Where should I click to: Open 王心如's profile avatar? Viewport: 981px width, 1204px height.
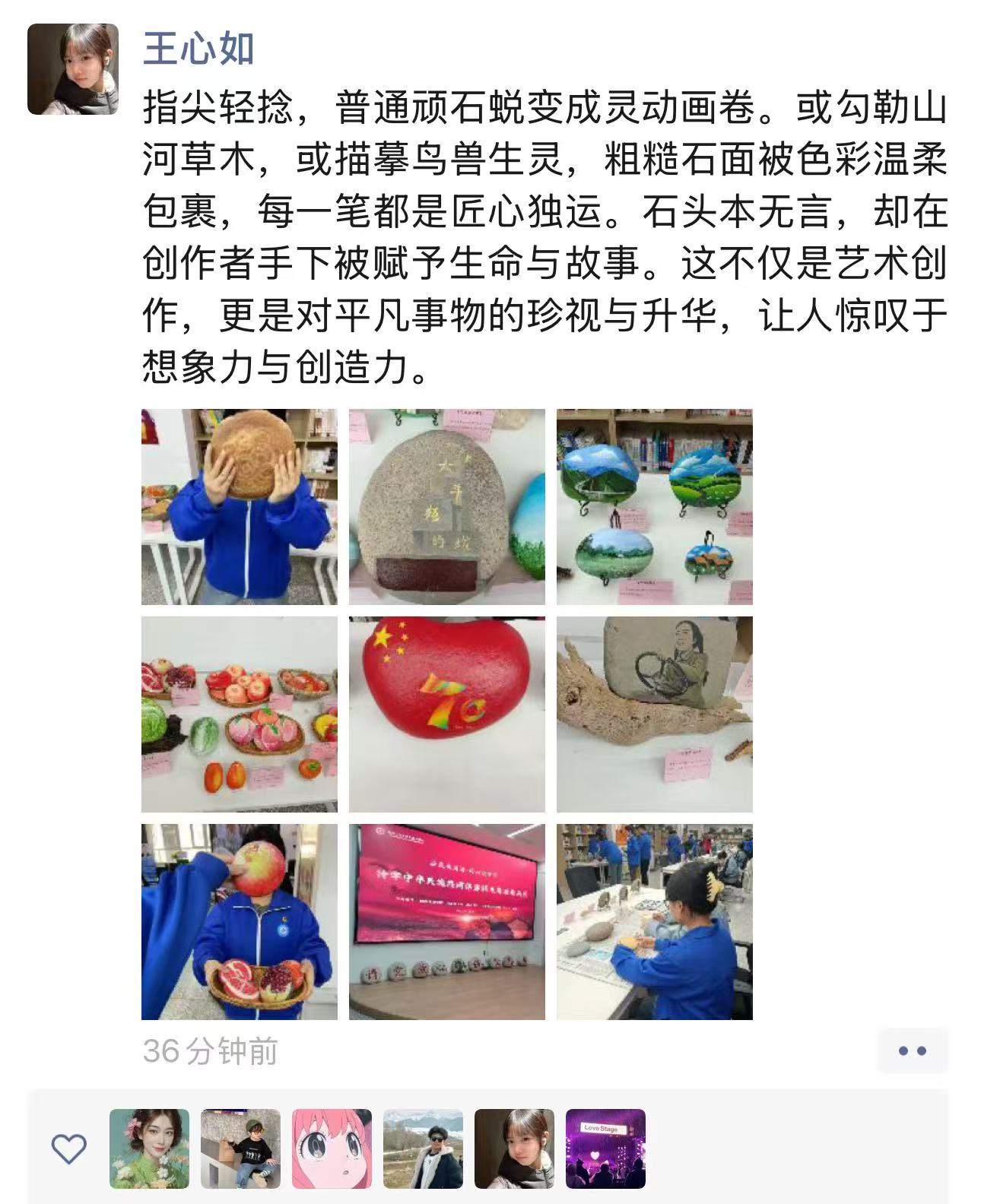point(73,69)
